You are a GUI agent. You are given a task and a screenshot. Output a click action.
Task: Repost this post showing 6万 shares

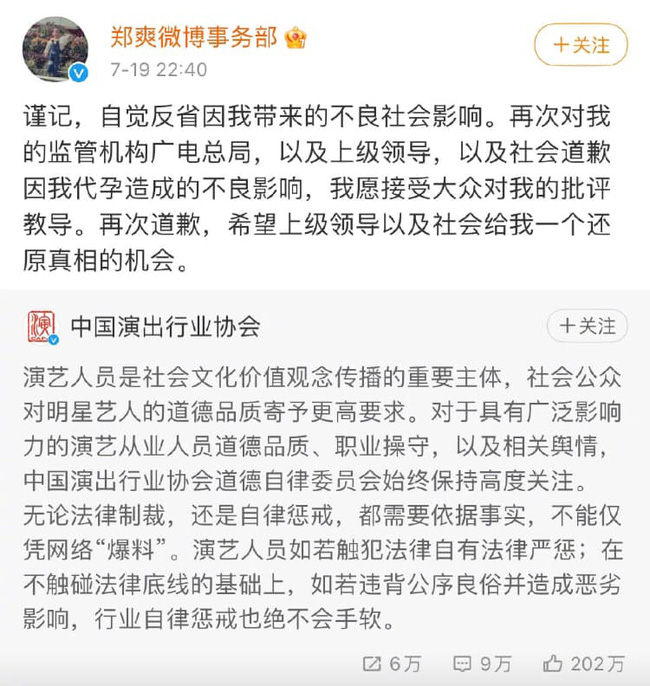(x=393, y=663)
